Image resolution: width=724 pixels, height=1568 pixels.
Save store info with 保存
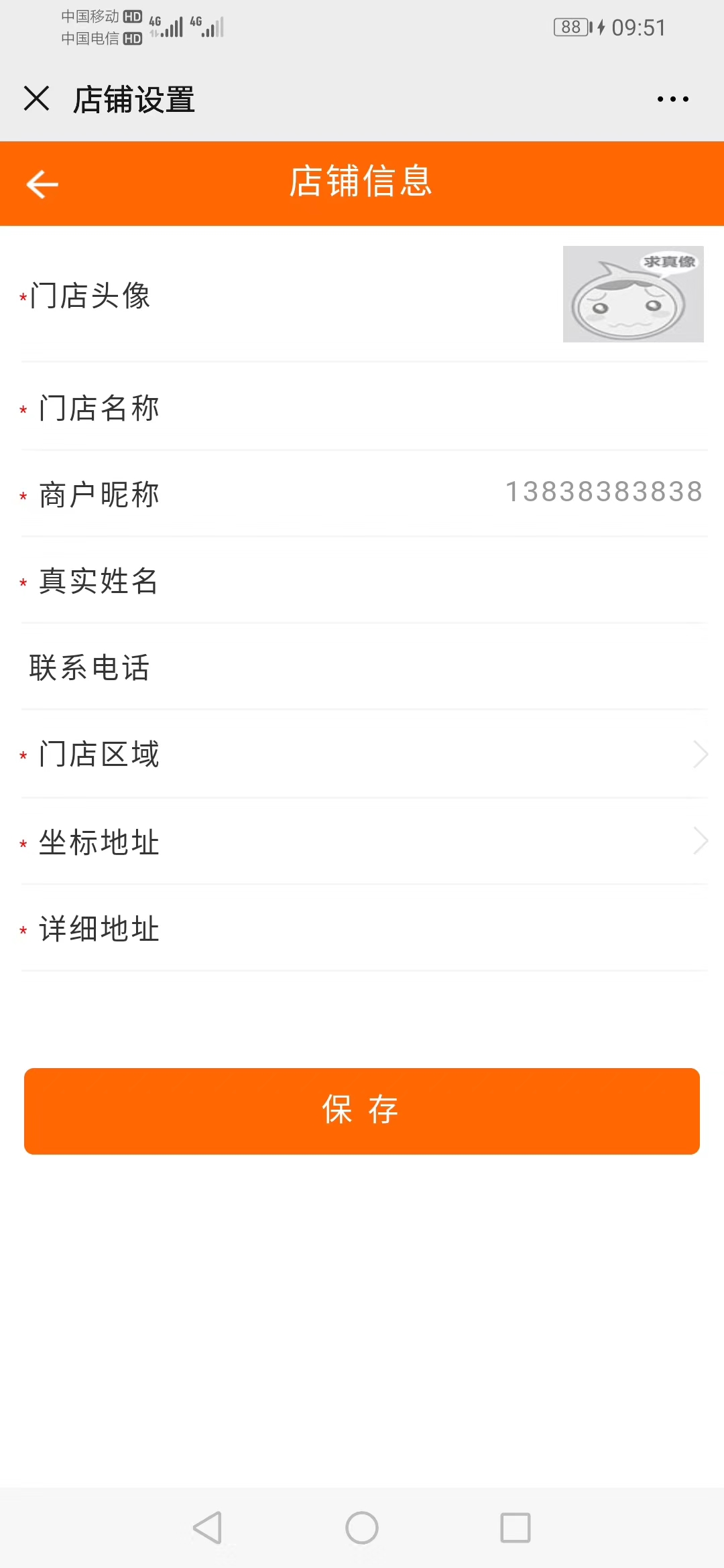[x=362, y=1111]
